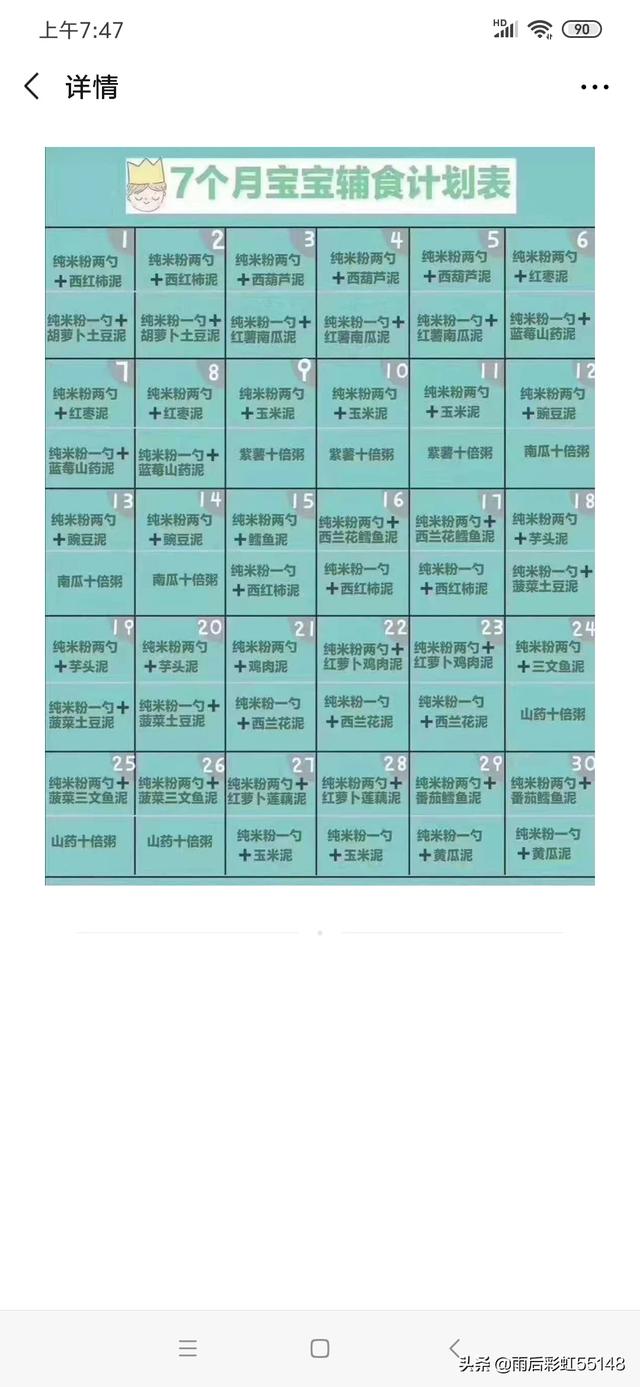Open the baby food plan image
The width and height of the screenshot is (640, 1387).
coord(320,516)
